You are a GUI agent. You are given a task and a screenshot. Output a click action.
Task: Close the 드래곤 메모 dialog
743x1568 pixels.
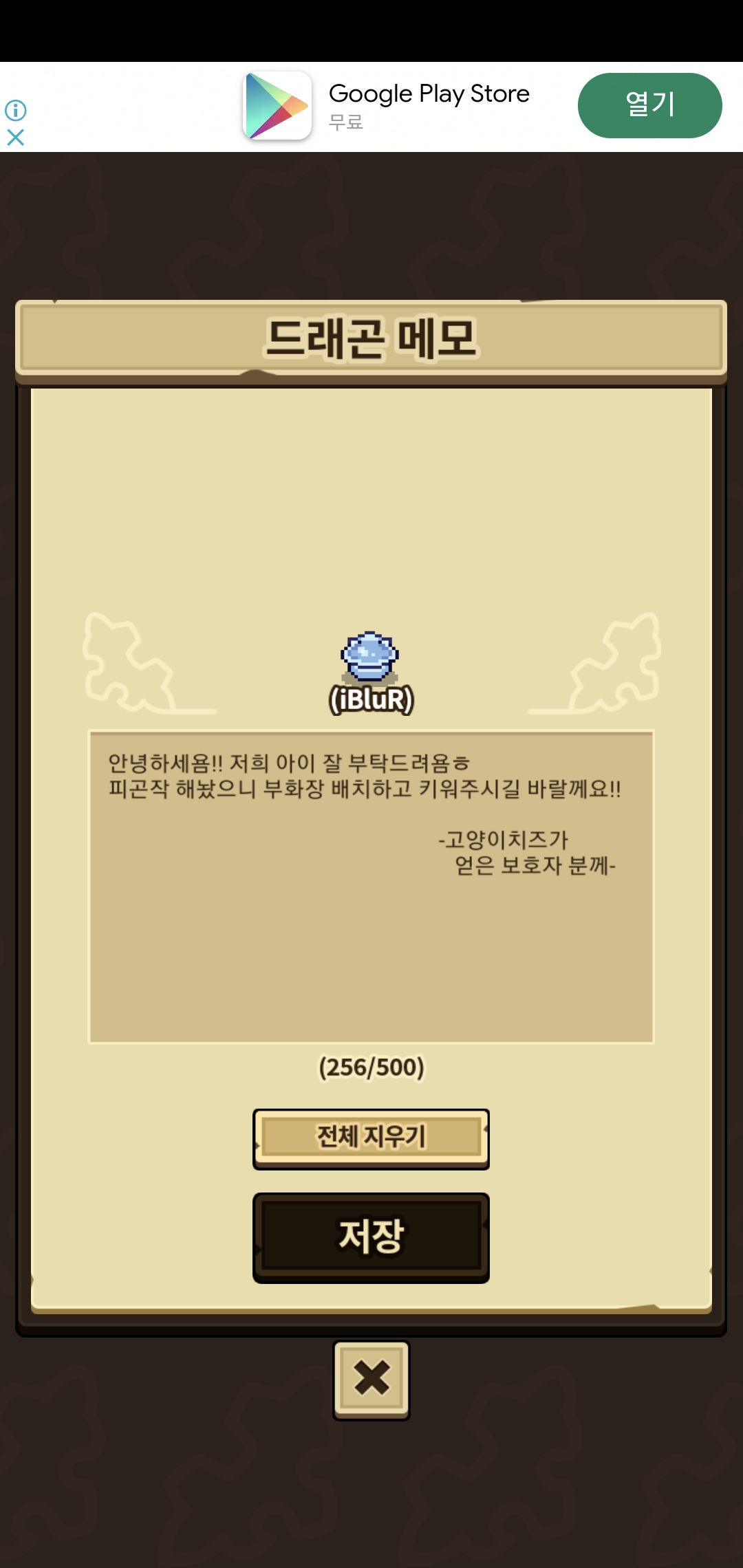click(371, 1380)
